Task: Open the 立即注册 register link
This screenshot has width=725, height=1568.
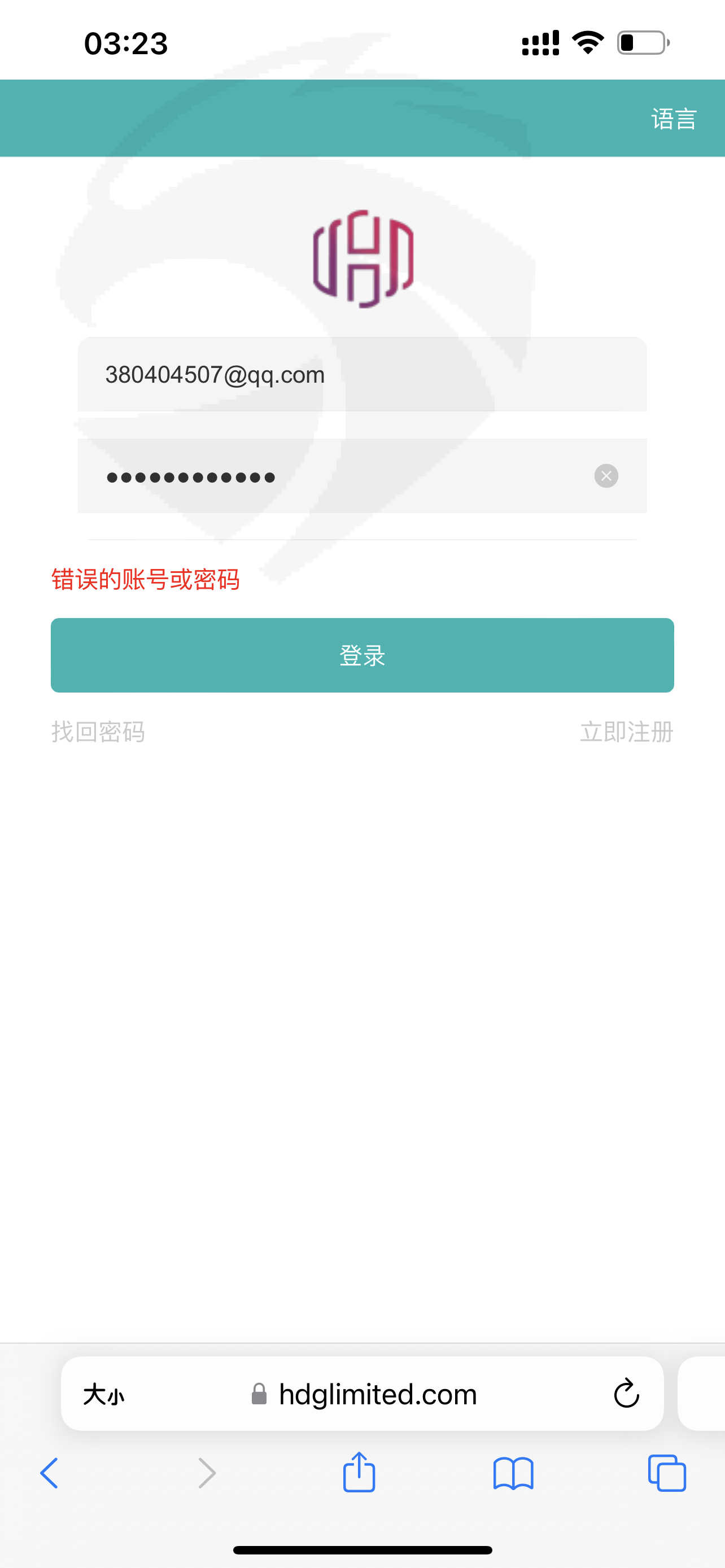Action: [626, 732]
